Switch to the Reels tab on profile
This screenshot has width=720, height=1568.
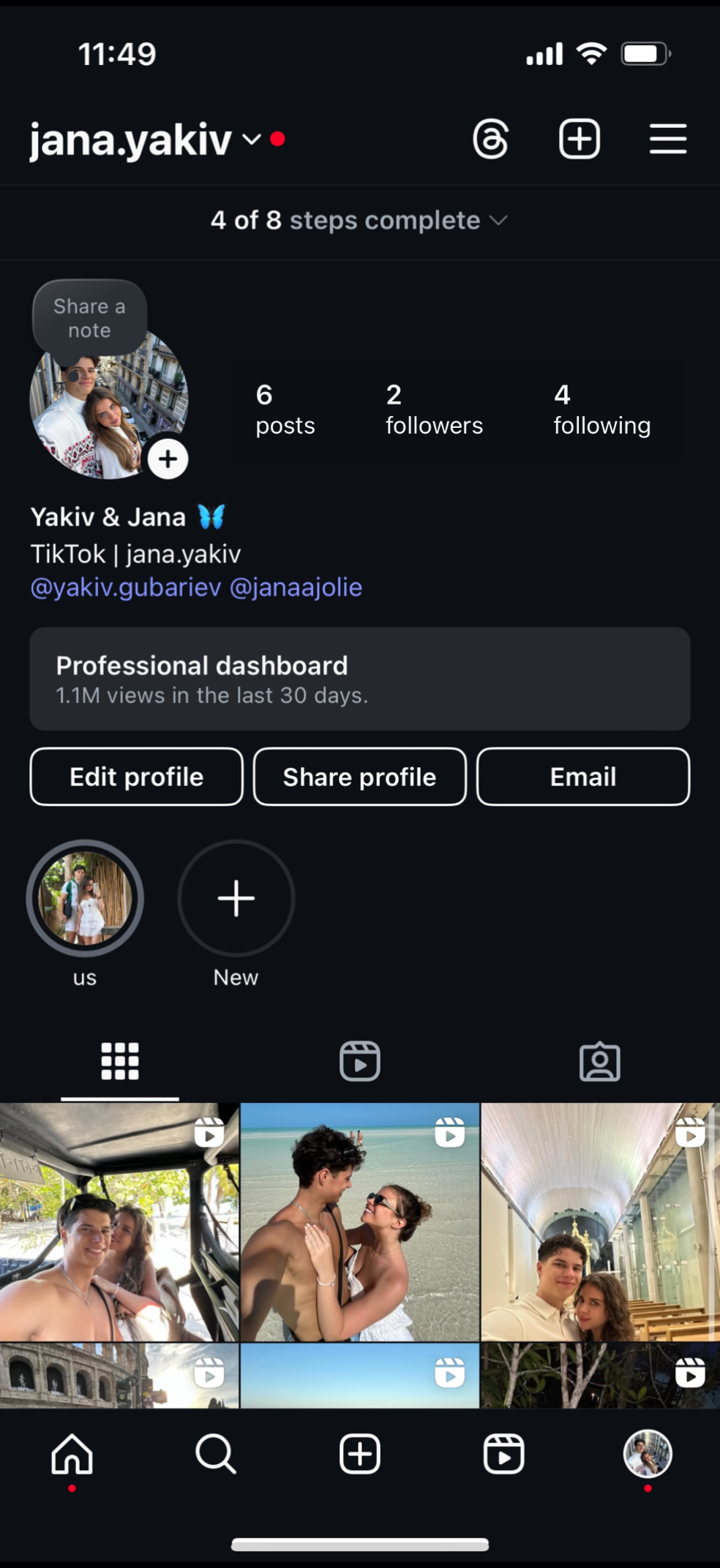coord(360,1061)
